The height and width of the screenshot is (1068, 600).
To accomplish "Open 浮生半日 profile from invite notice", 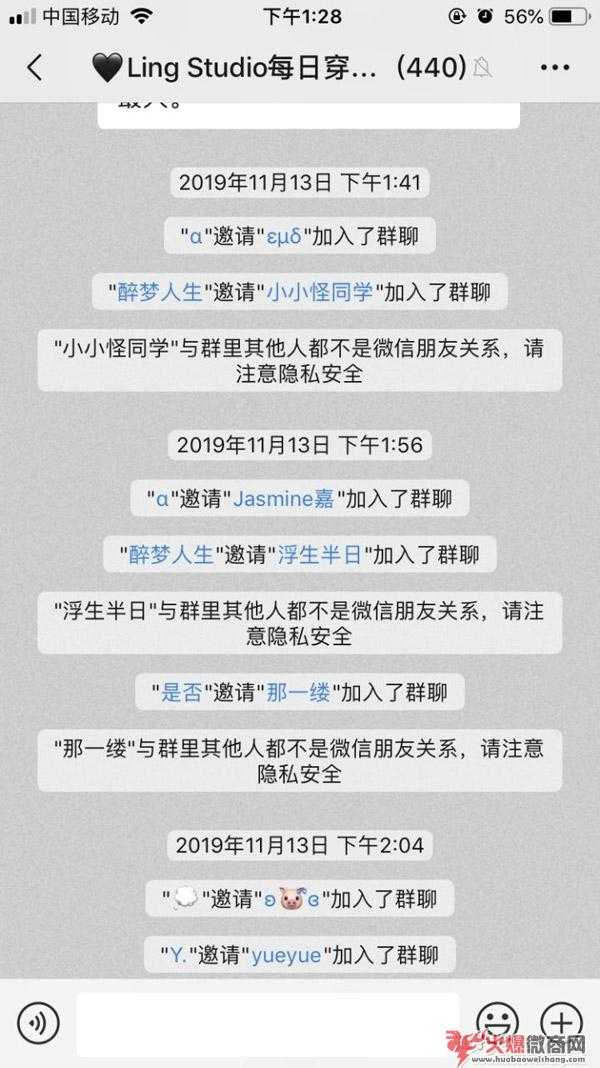I will 319,554.
